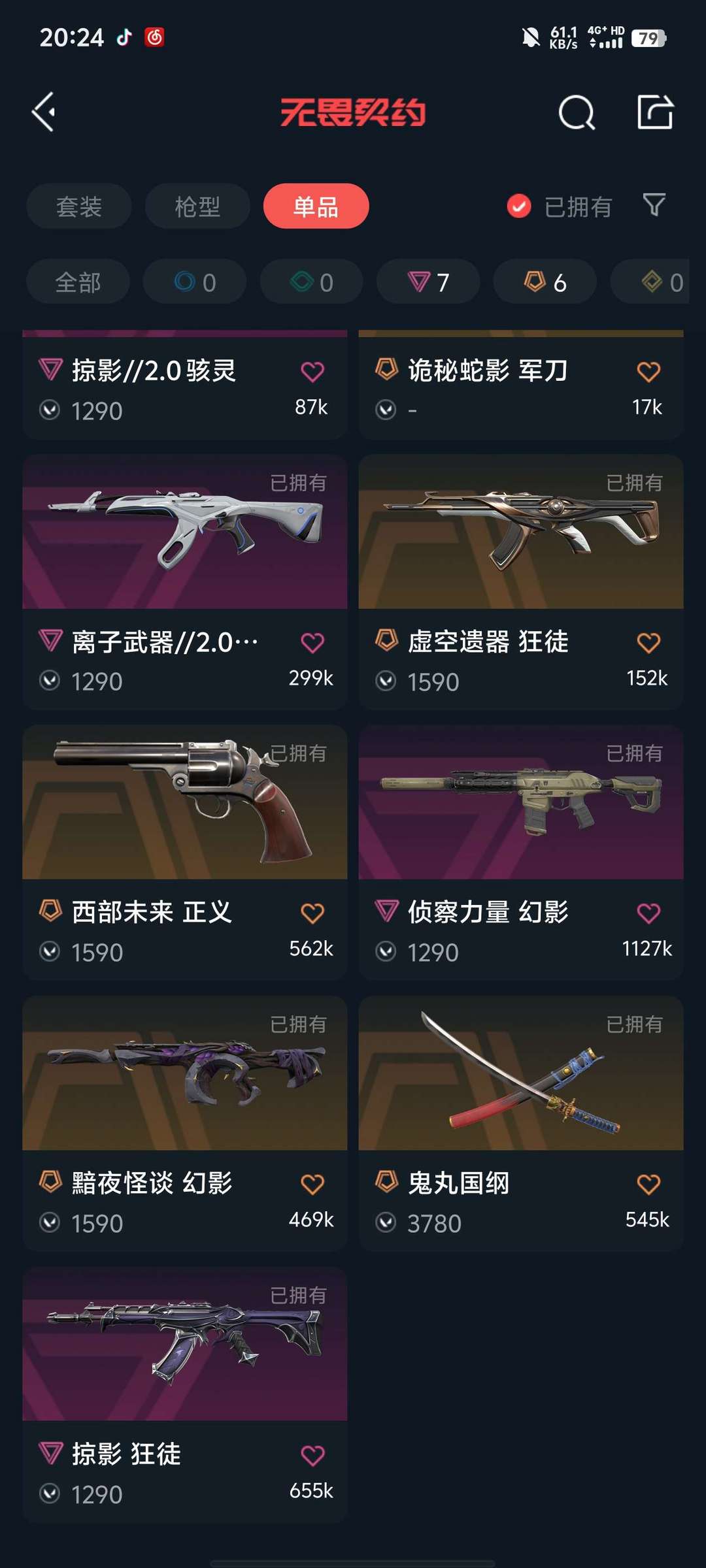706x1568 pixels.
Task: Like the 黯夜怪谈 幻影 skin
Action: click(312, 1184)
